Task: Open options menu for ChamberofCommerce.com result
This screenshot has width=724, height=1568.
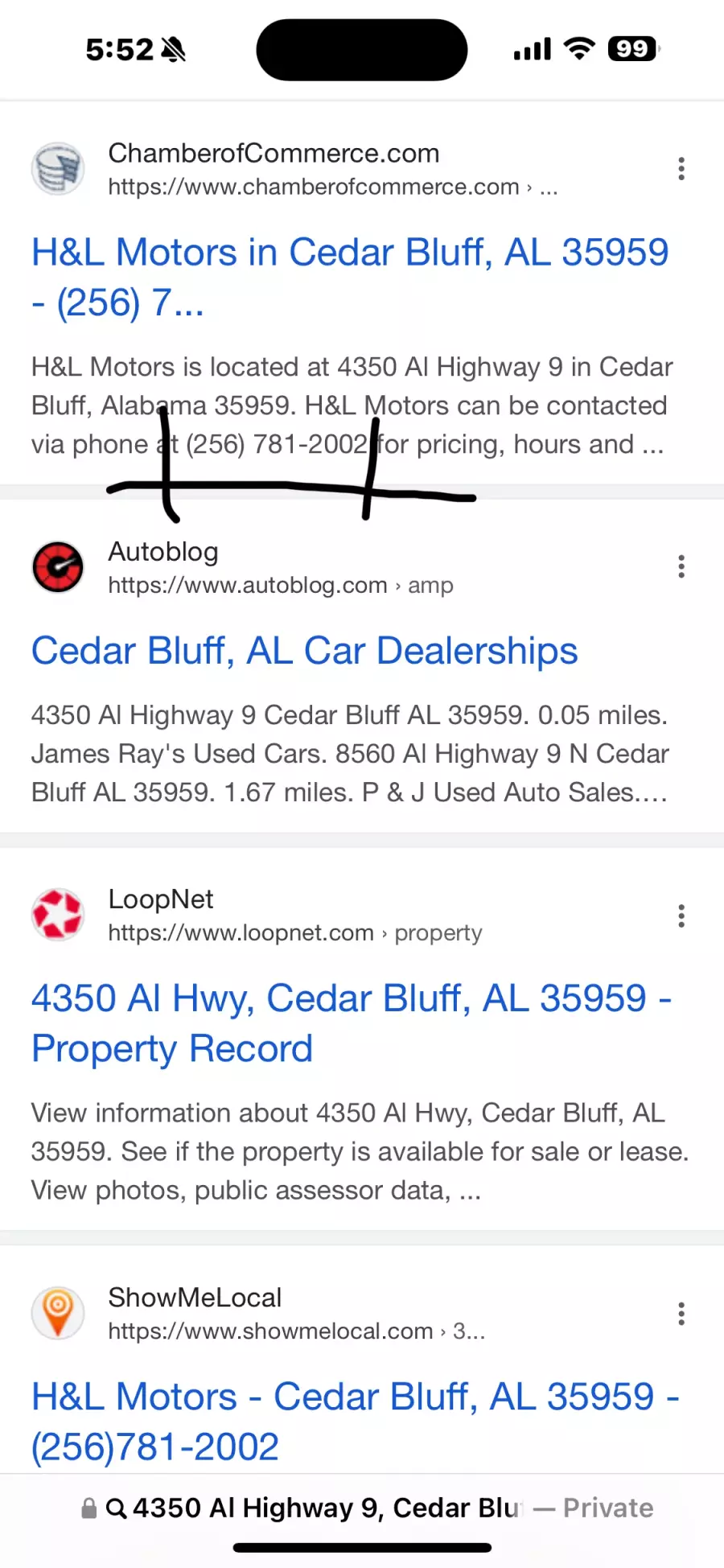Action: click(681, 169)
